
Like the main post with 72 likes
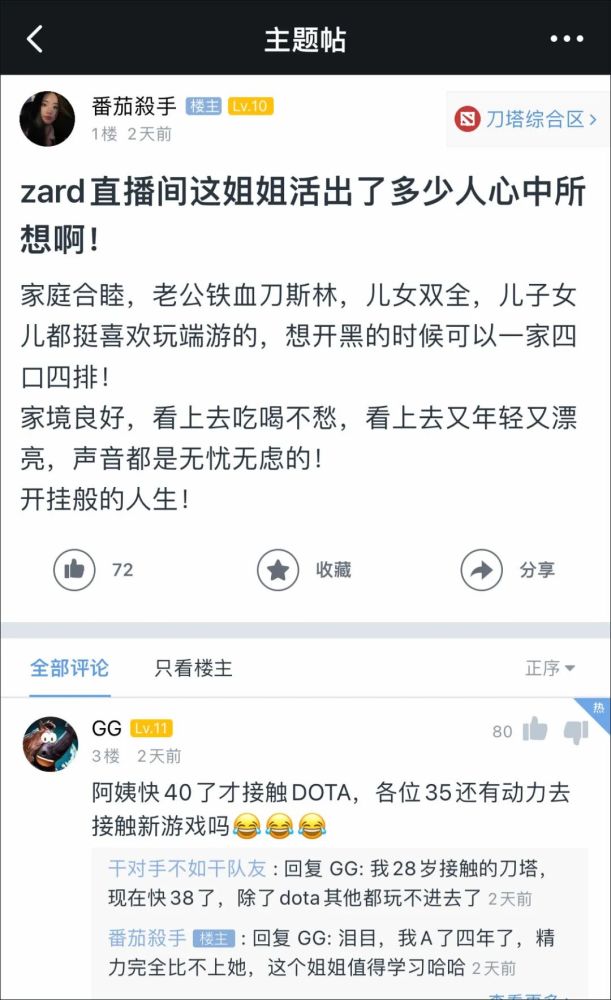74,570
